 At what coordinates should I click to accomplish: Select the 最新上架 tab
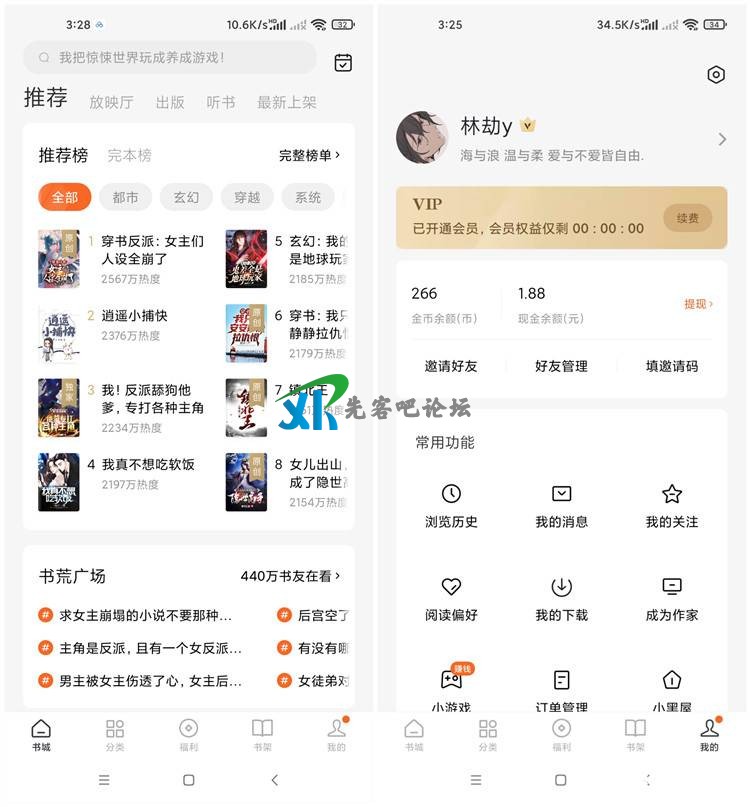287,102
